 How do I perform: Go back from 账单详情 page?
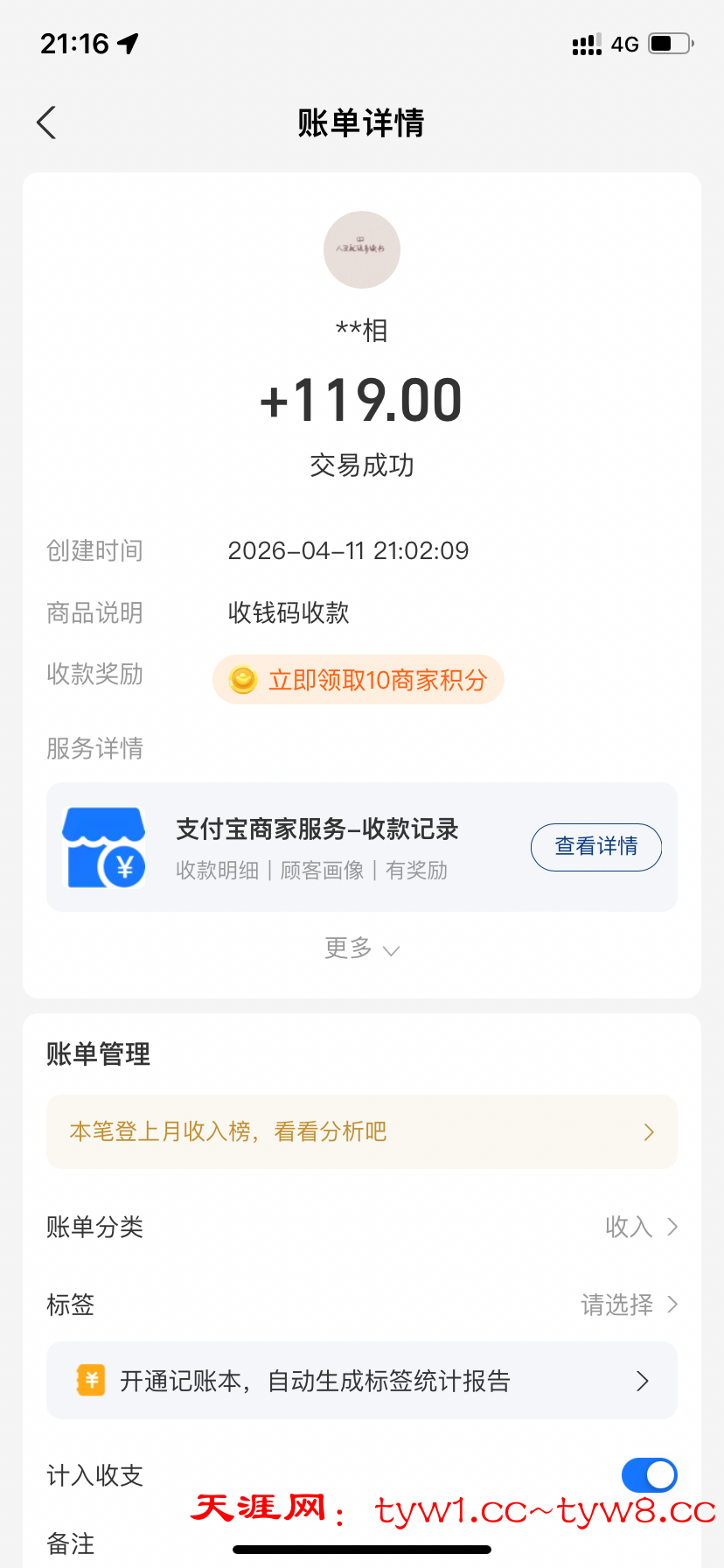47,122
